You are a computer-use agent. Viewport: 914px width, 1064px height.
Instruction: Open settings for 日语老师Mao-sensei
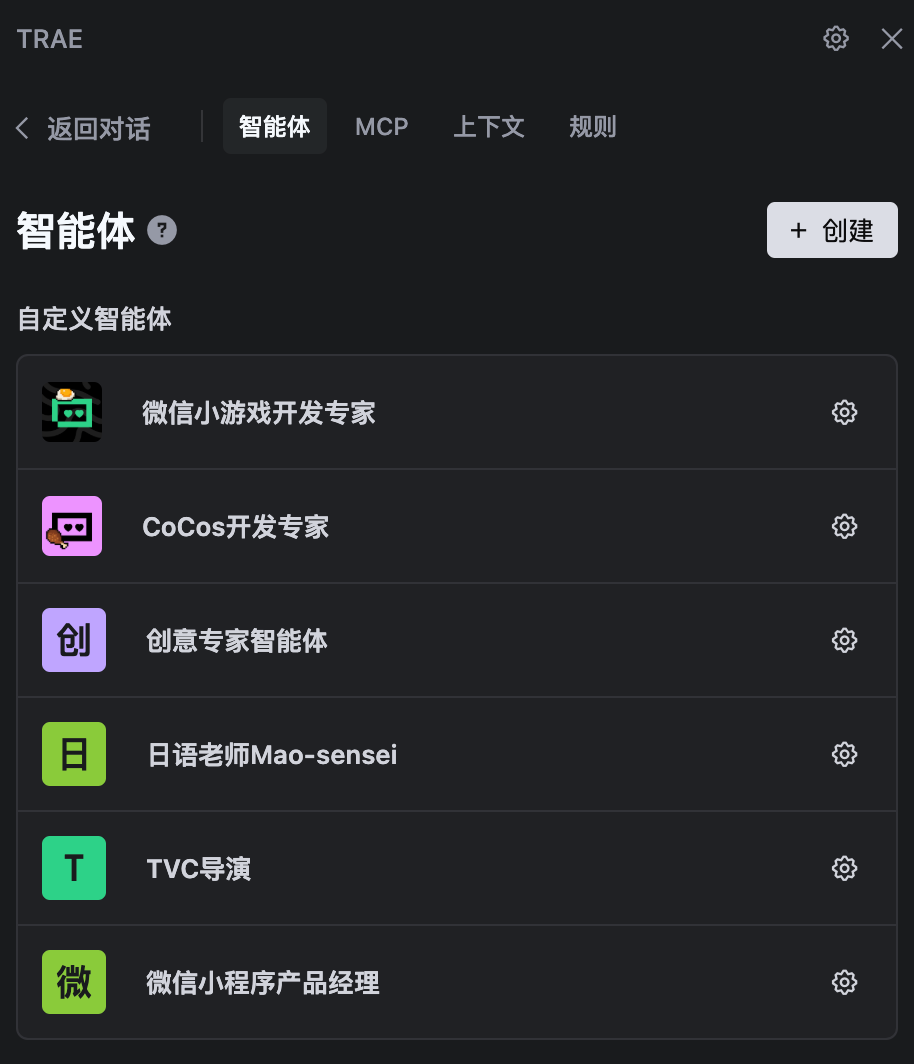pyautogui.click(x=844, y=754)
